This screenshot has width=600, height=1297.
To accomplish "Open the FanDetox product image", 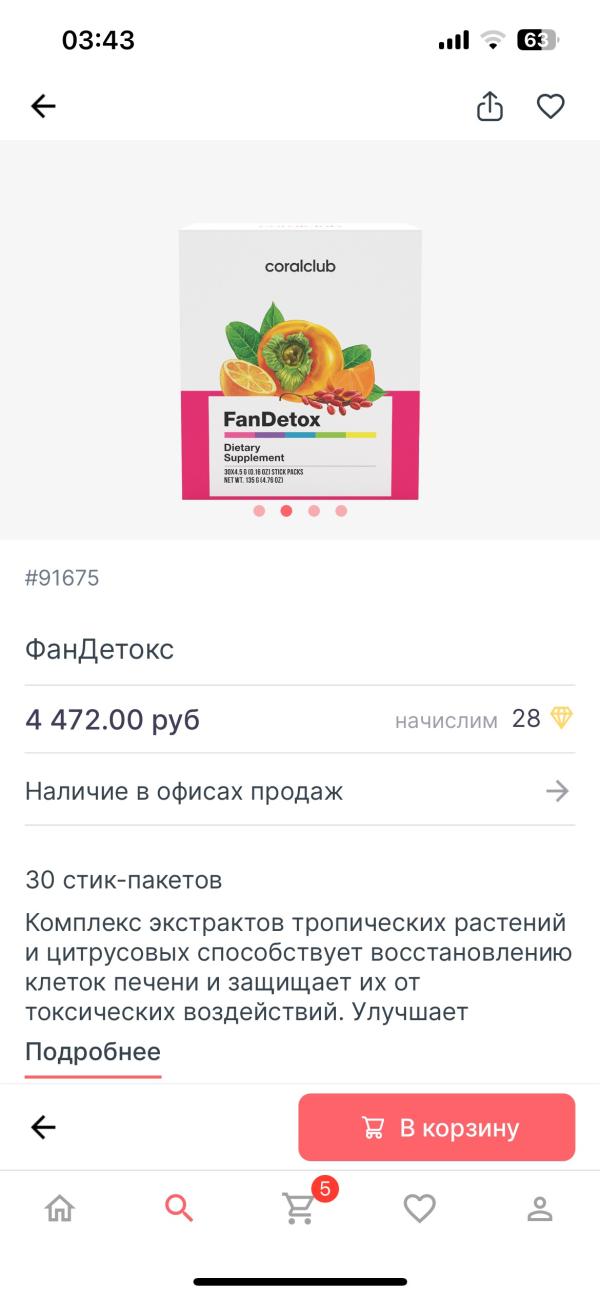I will coord(300,360).
